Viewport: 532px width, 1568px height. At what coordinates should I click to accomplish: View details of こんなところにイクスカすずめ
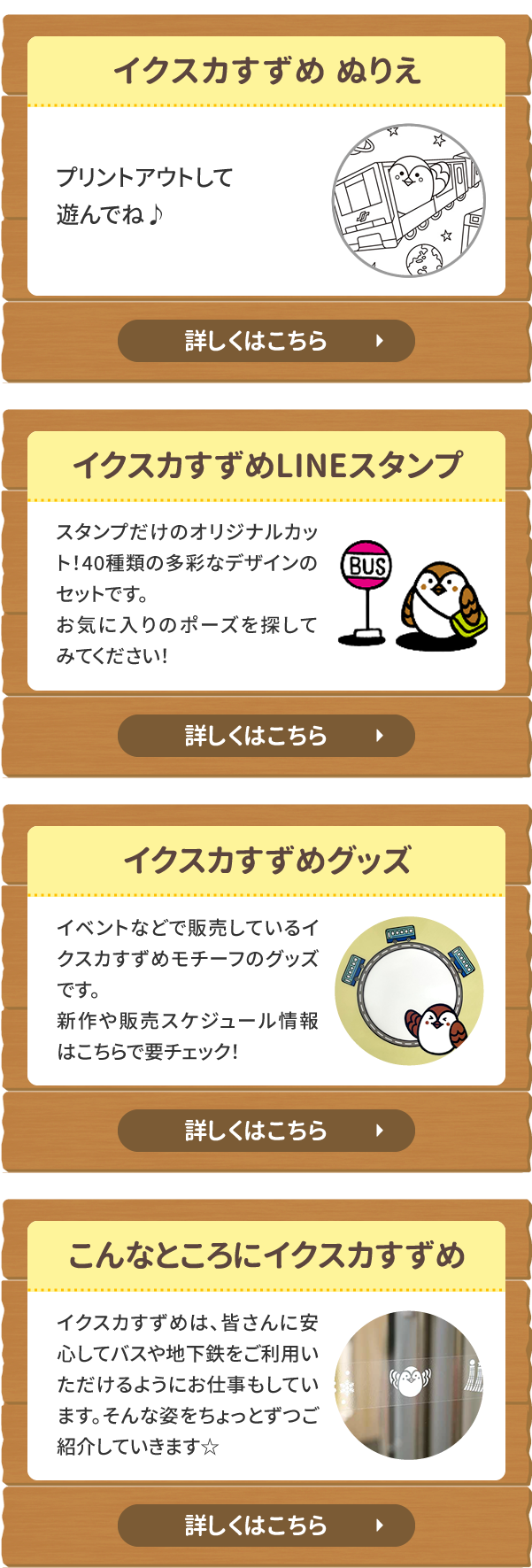point(266,1526)
